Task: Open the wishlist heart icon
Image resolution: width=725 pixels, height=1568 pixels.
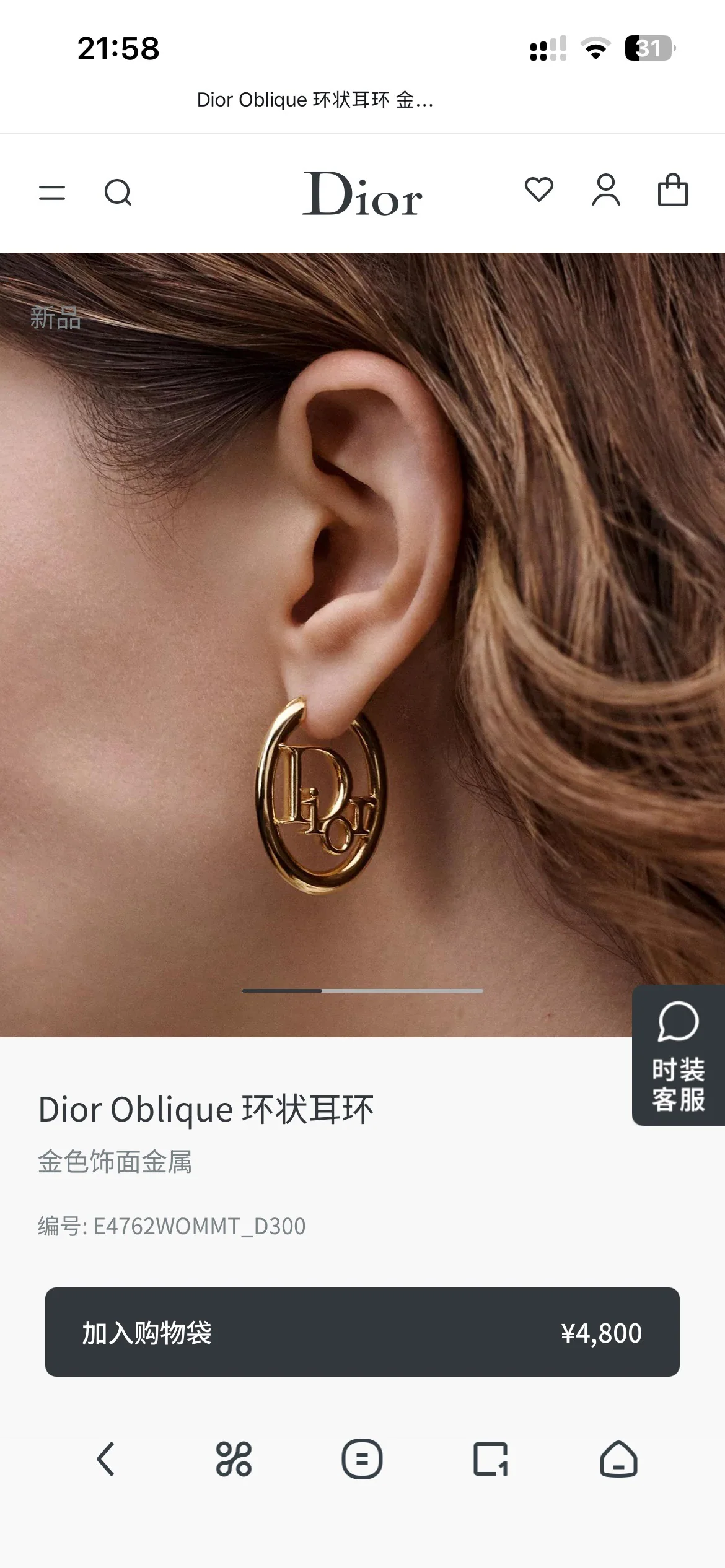Action: [539, 189]
